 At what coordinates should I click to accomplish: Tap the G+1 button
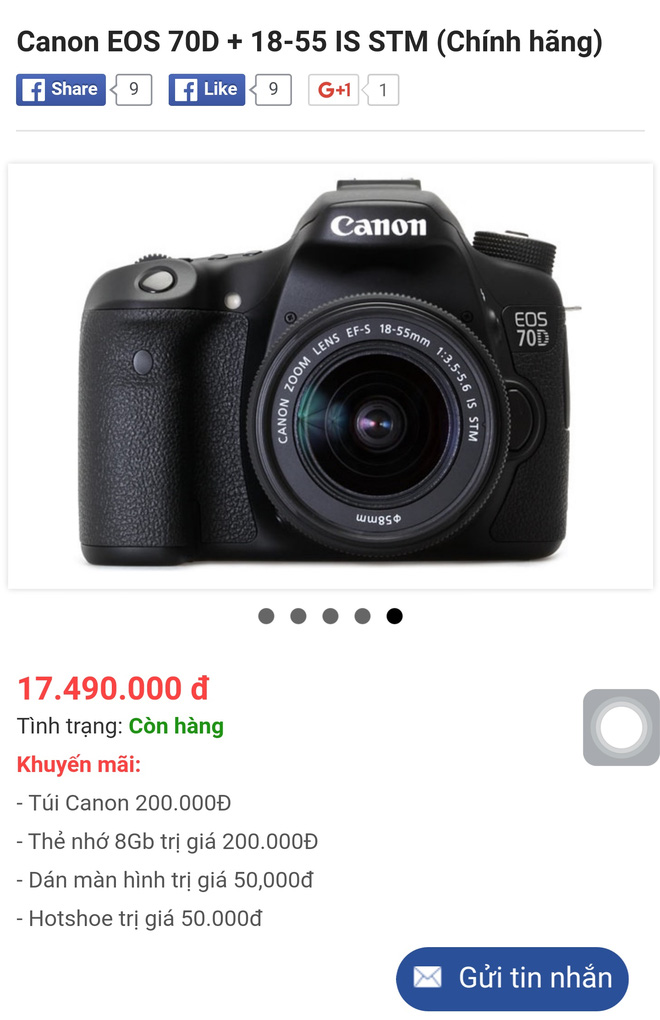334,90
